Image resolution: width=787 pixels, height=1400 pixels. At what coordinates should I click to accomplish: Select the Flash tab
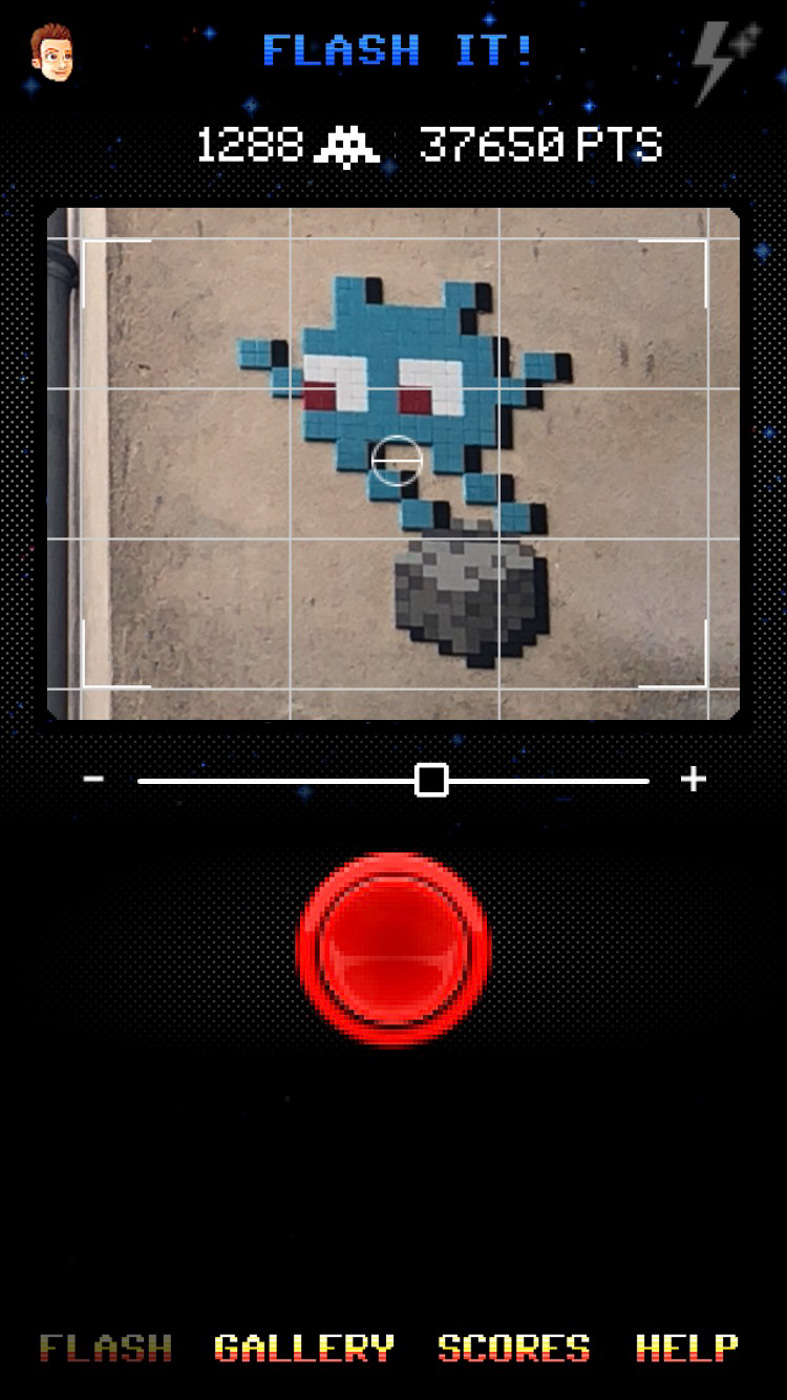(x=106, y=1348)
